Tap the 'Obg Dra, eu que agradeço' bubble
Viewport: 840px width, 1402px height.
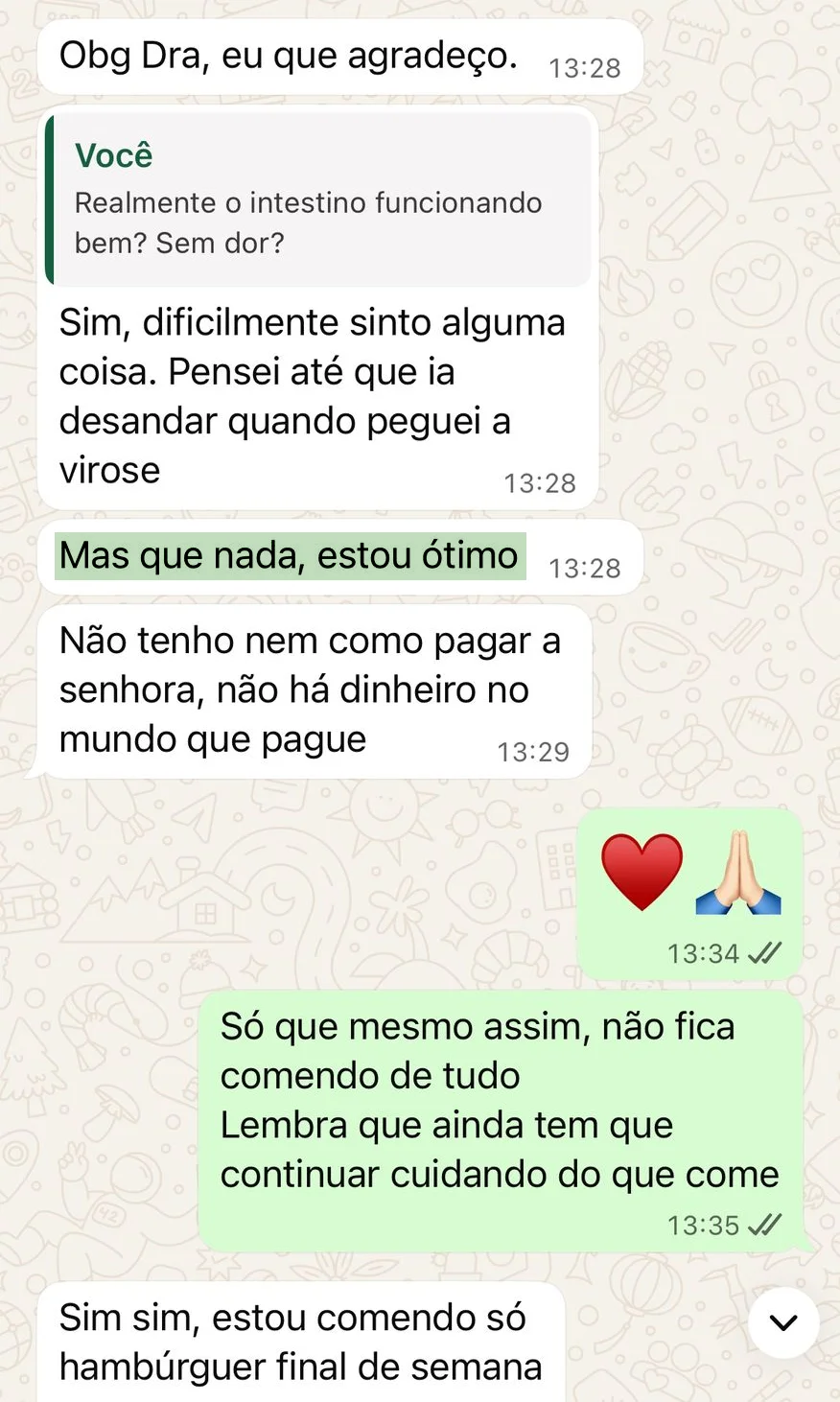[x=288, y=56]
